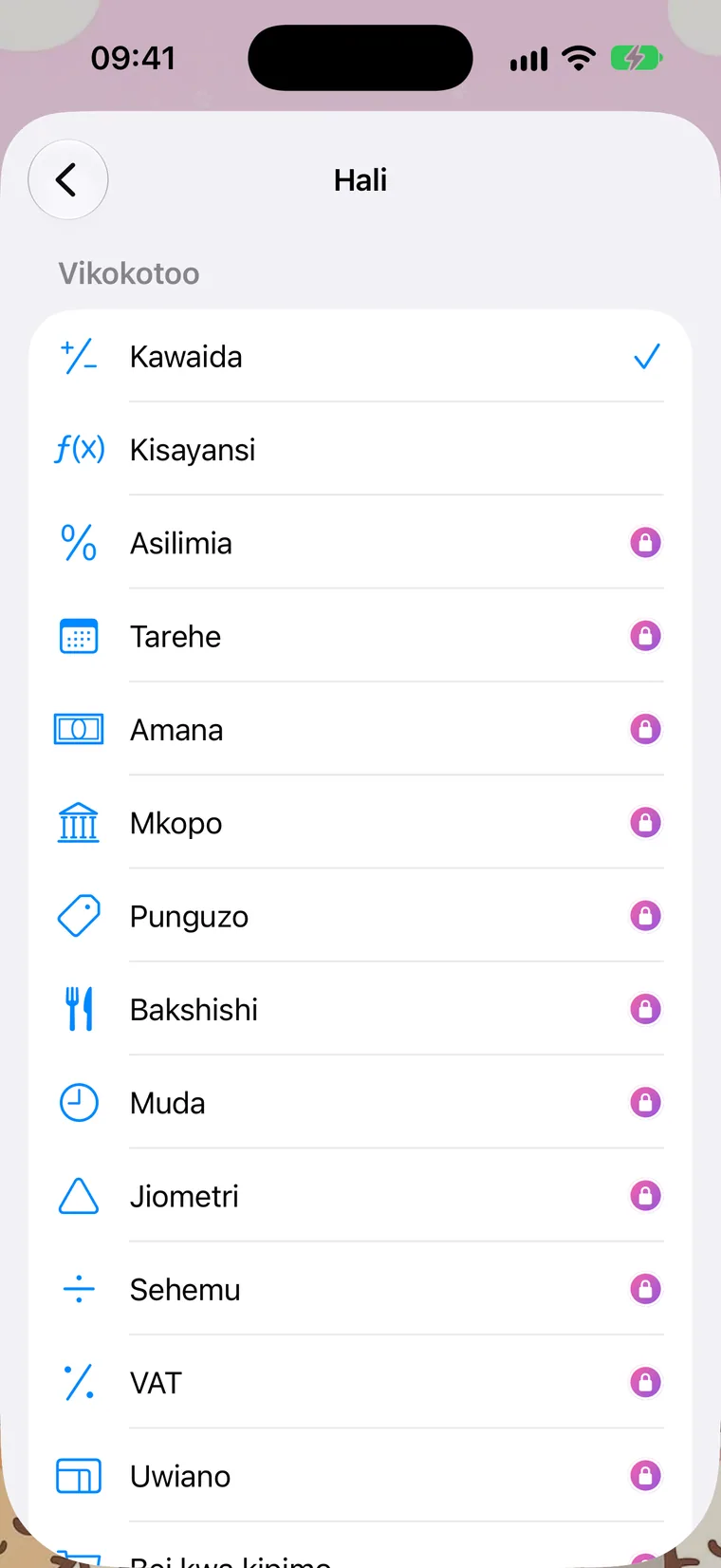721x1568 pixels.
Task: Select the Muda mode
Action: click(x=360, y=1103)
